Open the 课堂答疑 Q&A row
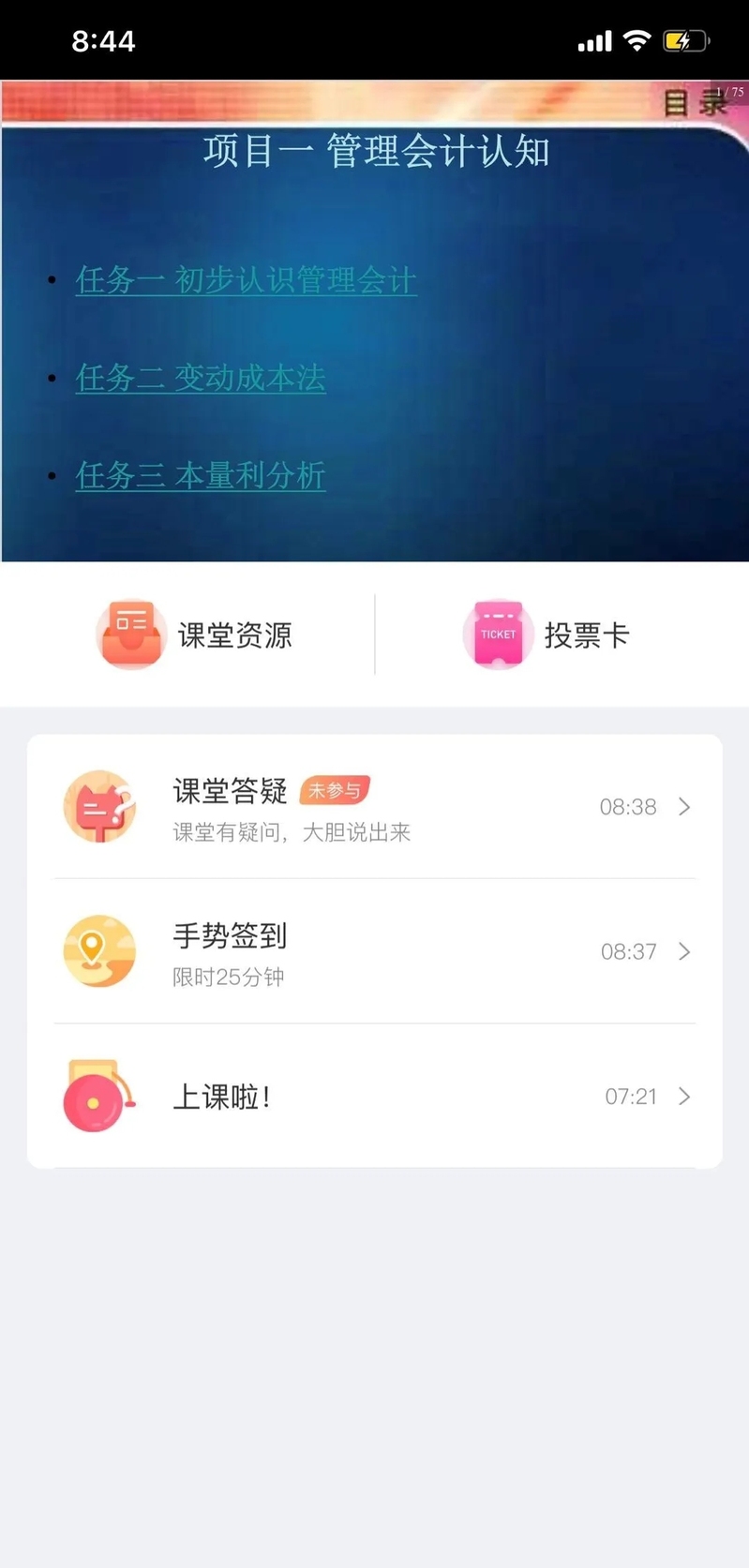Screen dimensions: 749x1568 (x=375, y=807)
